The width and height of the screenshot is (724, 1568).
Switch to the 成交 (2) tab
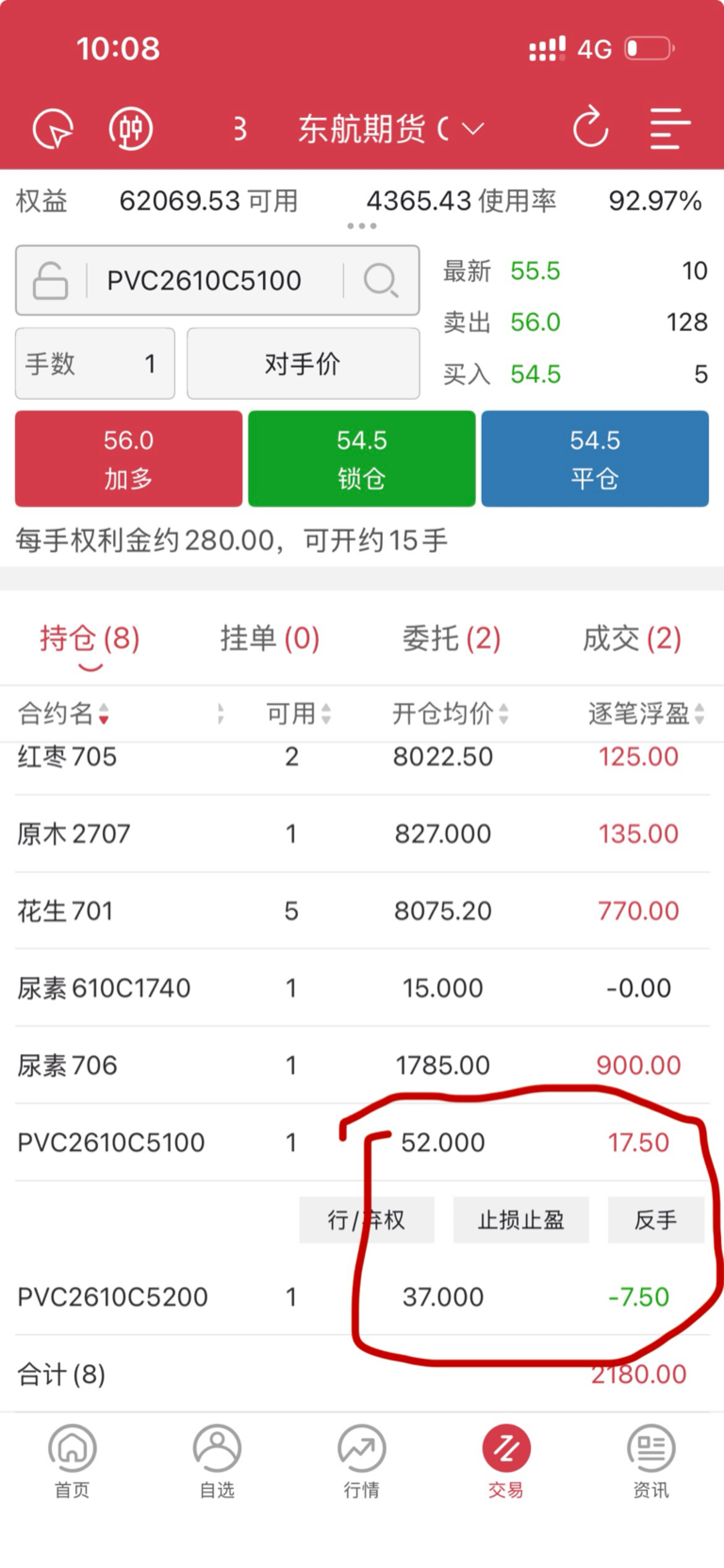pyautogui.click(x=632, y=639)
